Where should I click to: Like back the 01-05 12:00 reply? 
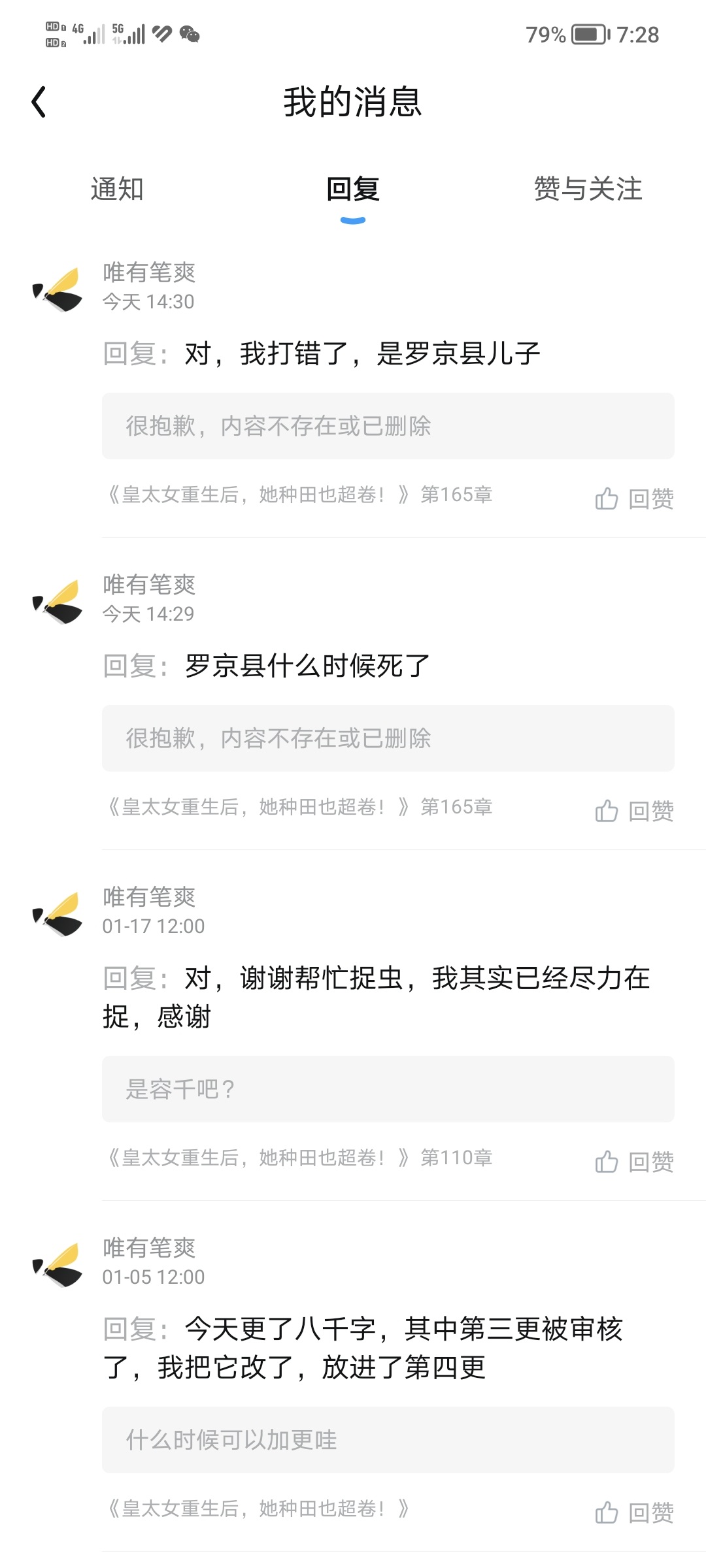(x=634, y=1513)
